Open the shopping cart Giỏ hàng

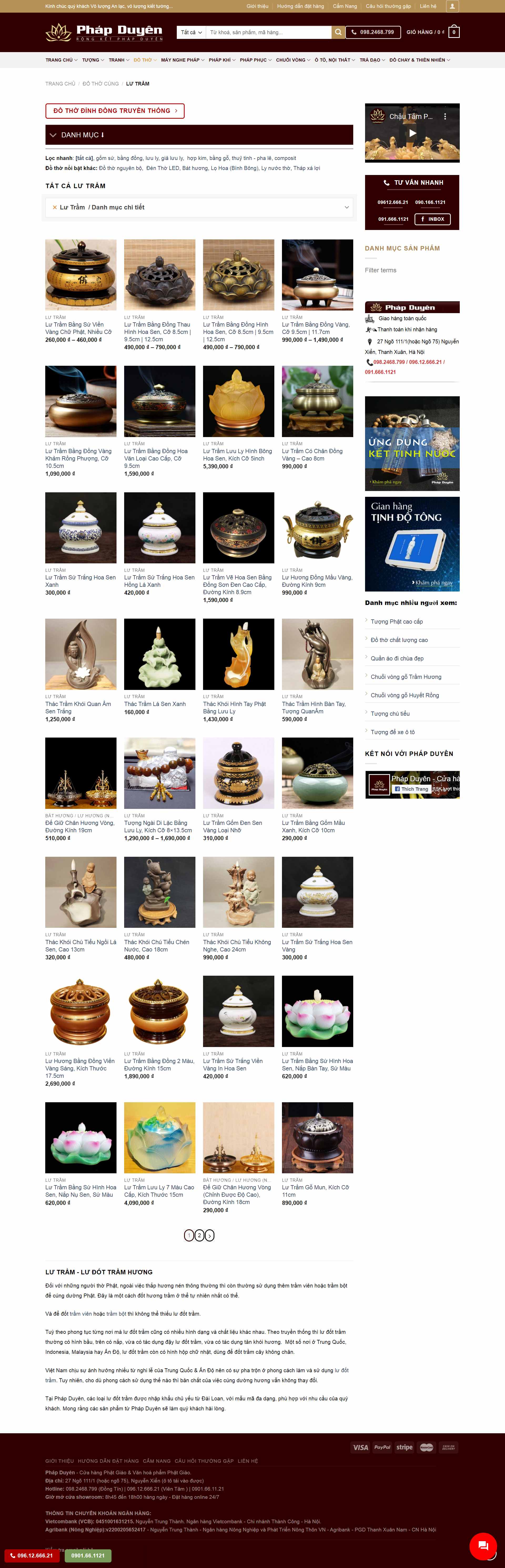click(x=433, y=32)
